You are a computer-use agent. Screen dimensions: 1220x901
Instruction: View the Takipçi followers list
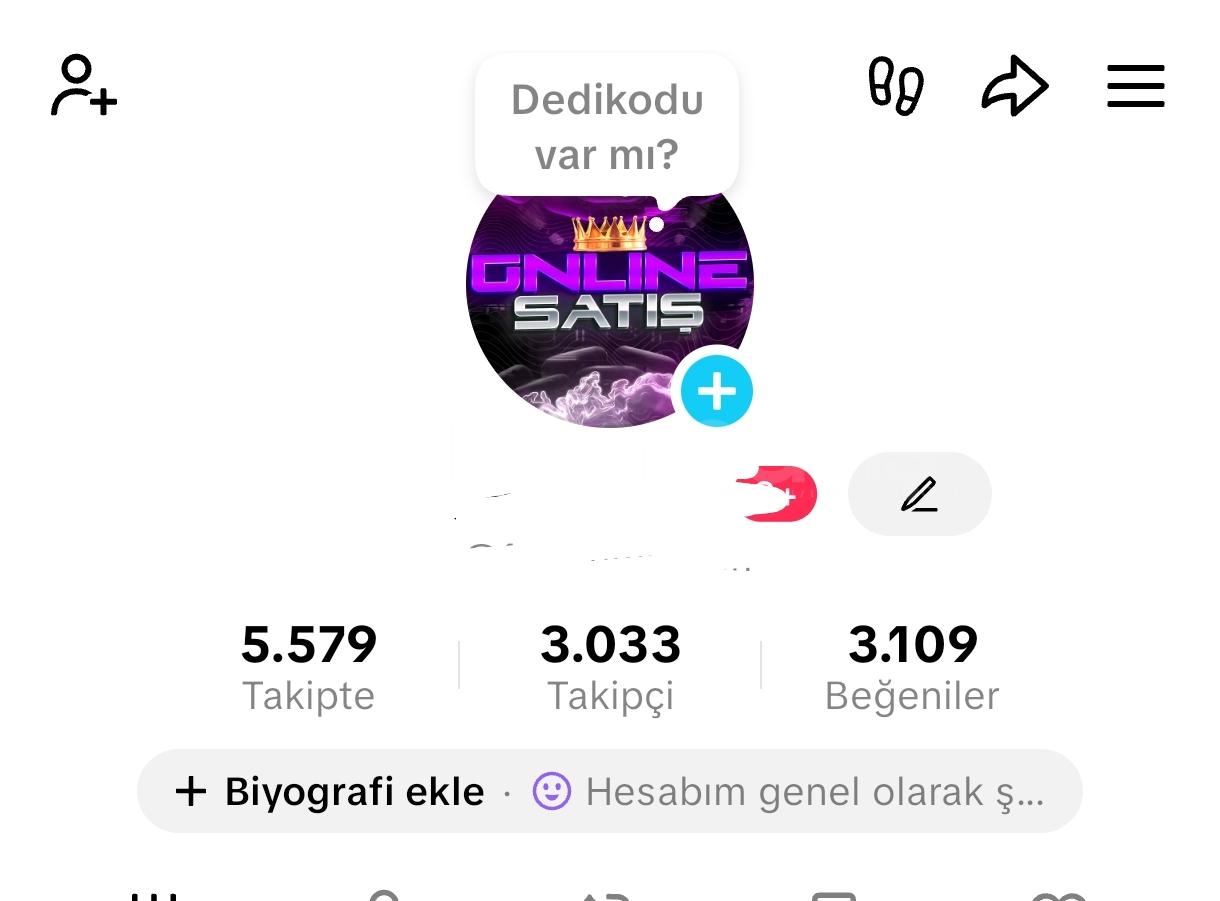pyautogui.click(x=610, y=667)
